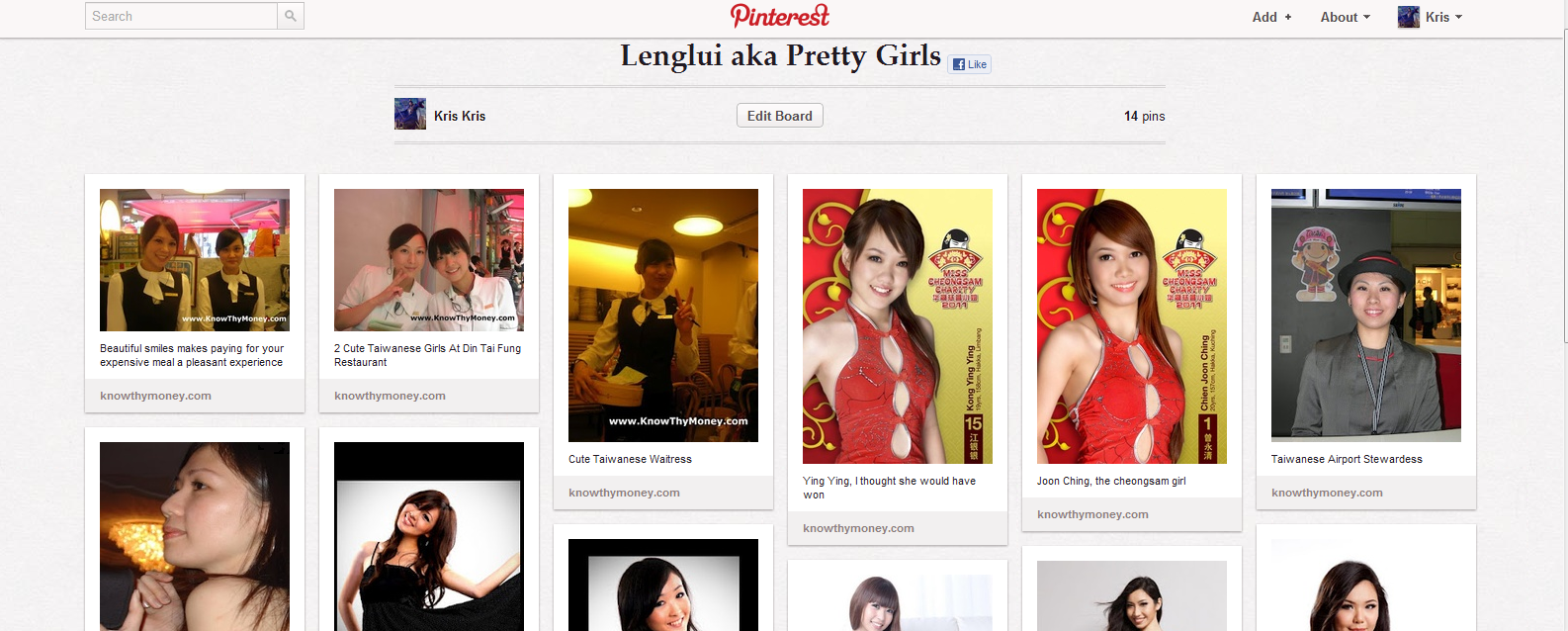Viewport: 1568px width, 631px height.
Task: Open Kris Kris profile link
Action: click(460, 116)
